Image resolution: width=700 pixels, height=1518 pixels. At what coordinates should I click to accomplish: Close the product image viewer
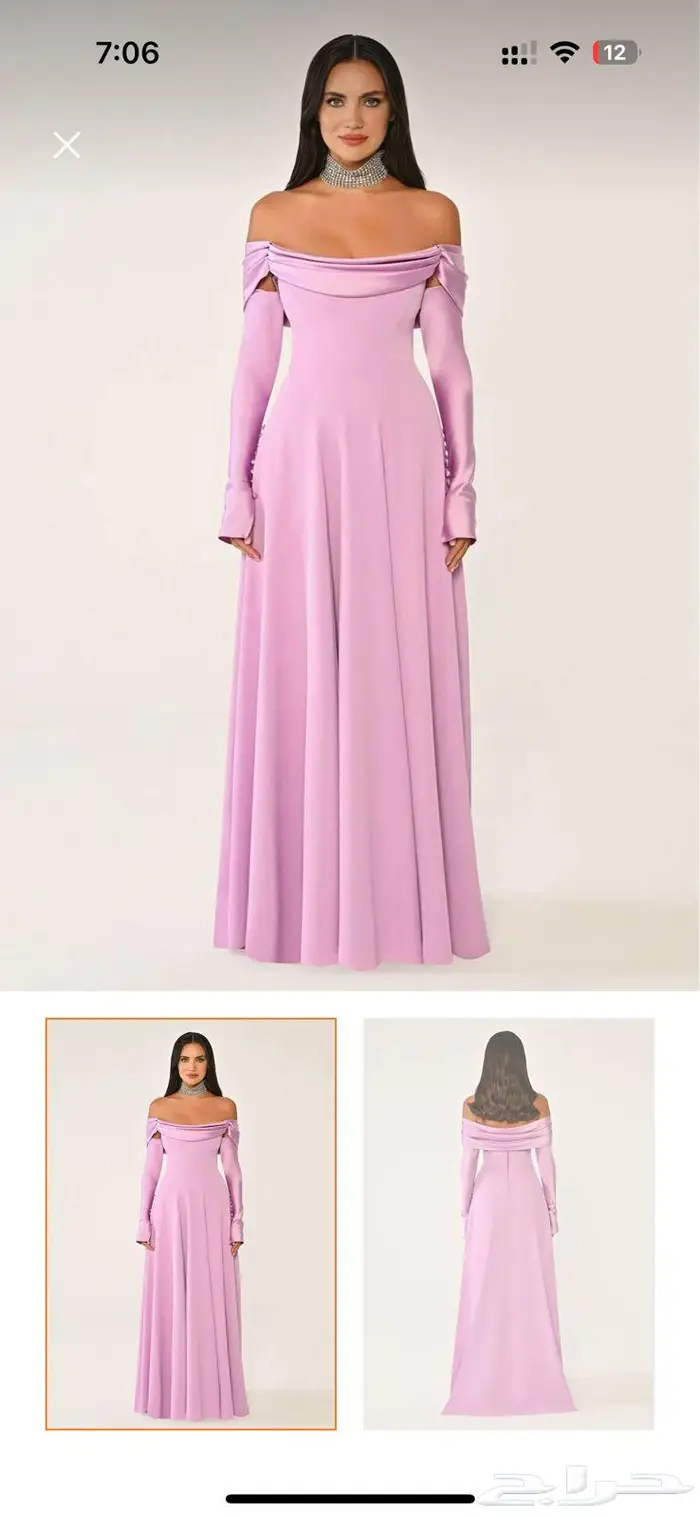pyautogui.click(x=67, y=145)
